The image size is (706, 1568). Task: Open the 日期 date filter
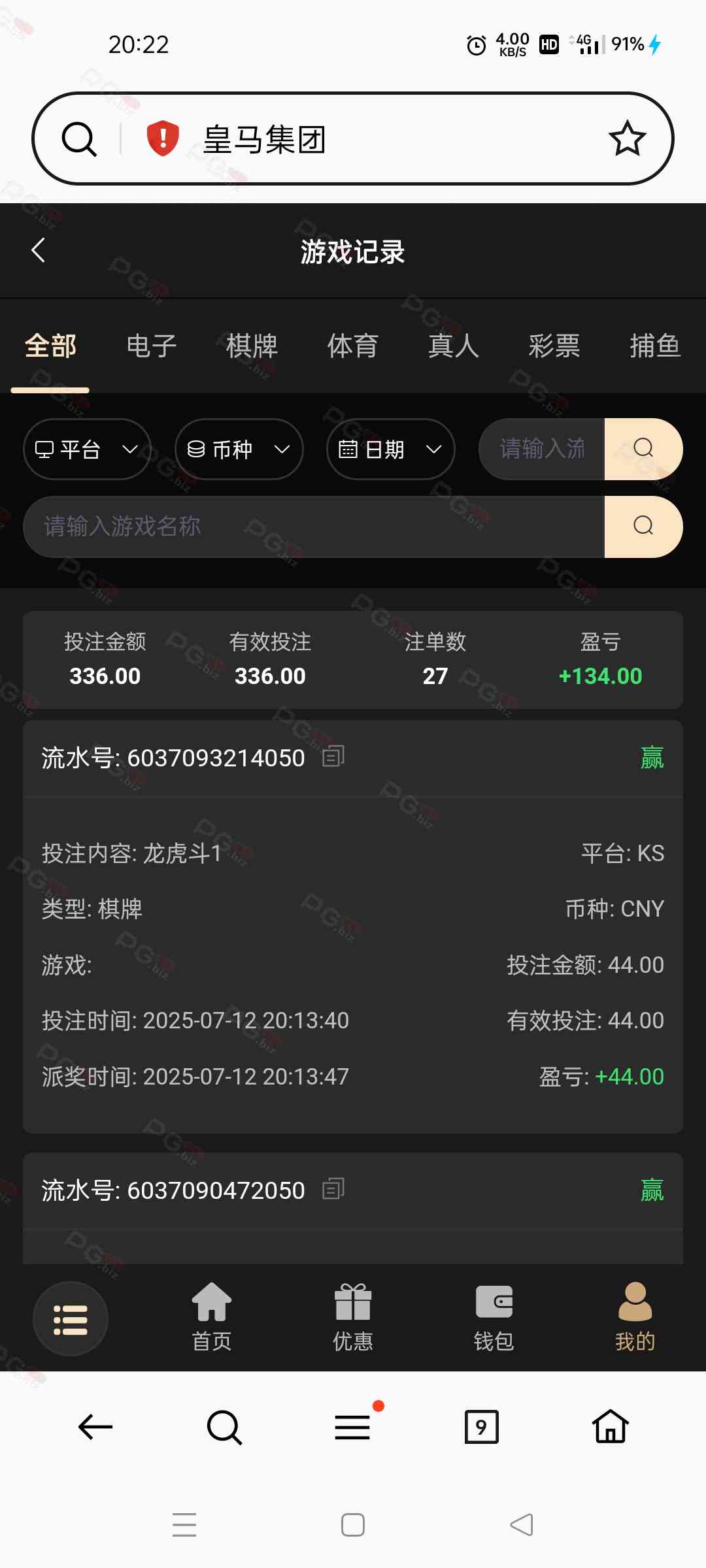[x=390, y=449]
